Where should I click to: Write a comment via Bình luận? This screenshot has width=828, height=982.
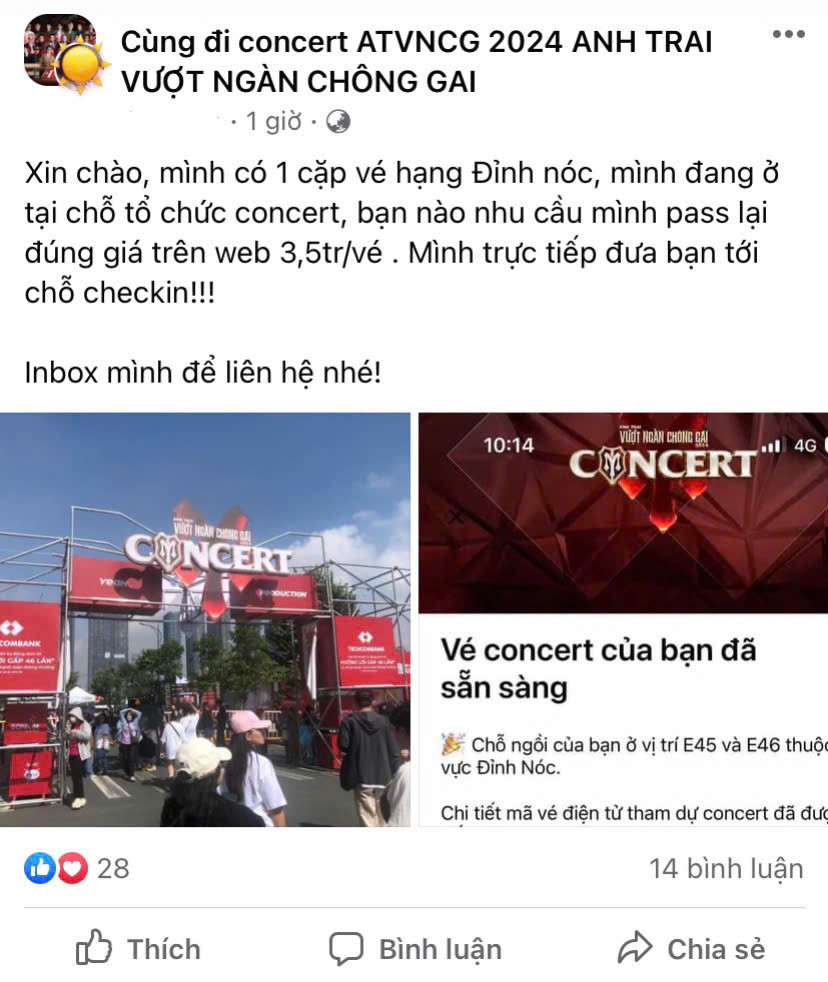[416, 948]
